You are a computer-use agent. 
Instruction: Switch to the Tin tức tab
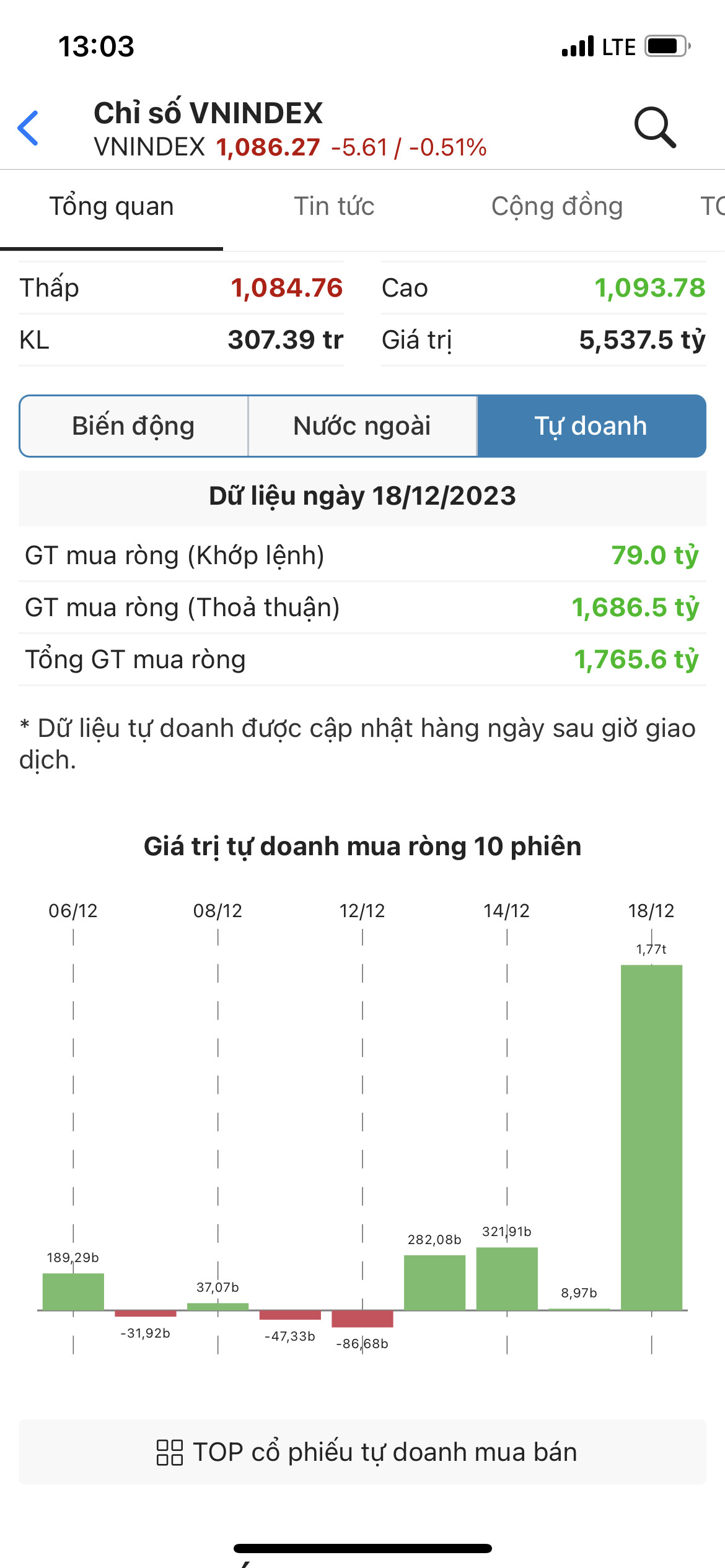(x=334, y=206)
